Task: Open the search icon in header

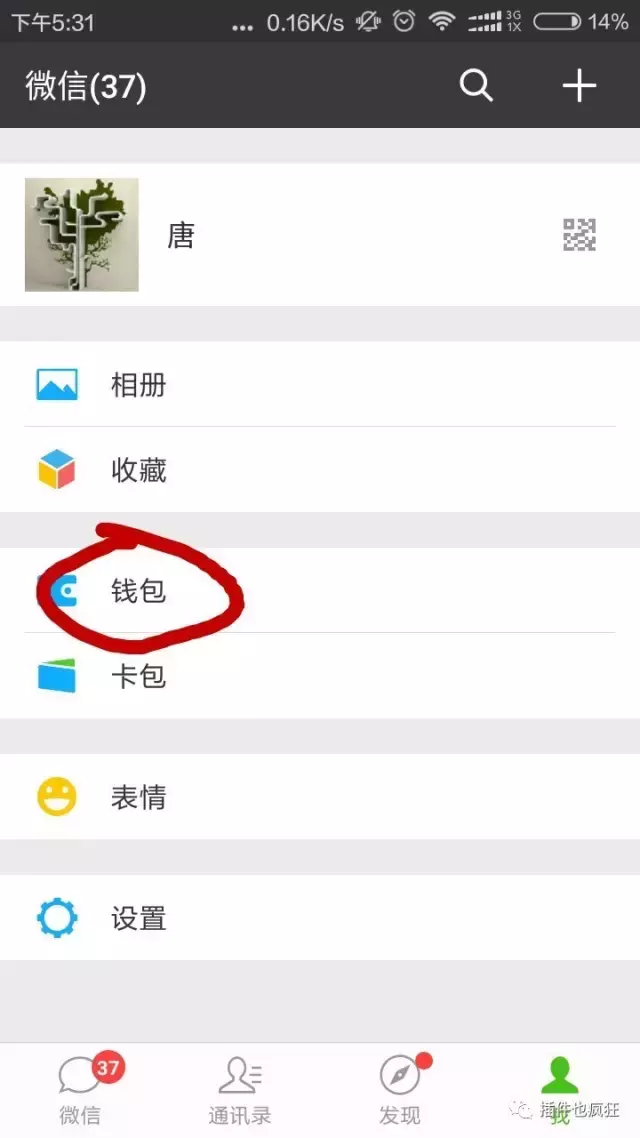Action: pos(476,86)
